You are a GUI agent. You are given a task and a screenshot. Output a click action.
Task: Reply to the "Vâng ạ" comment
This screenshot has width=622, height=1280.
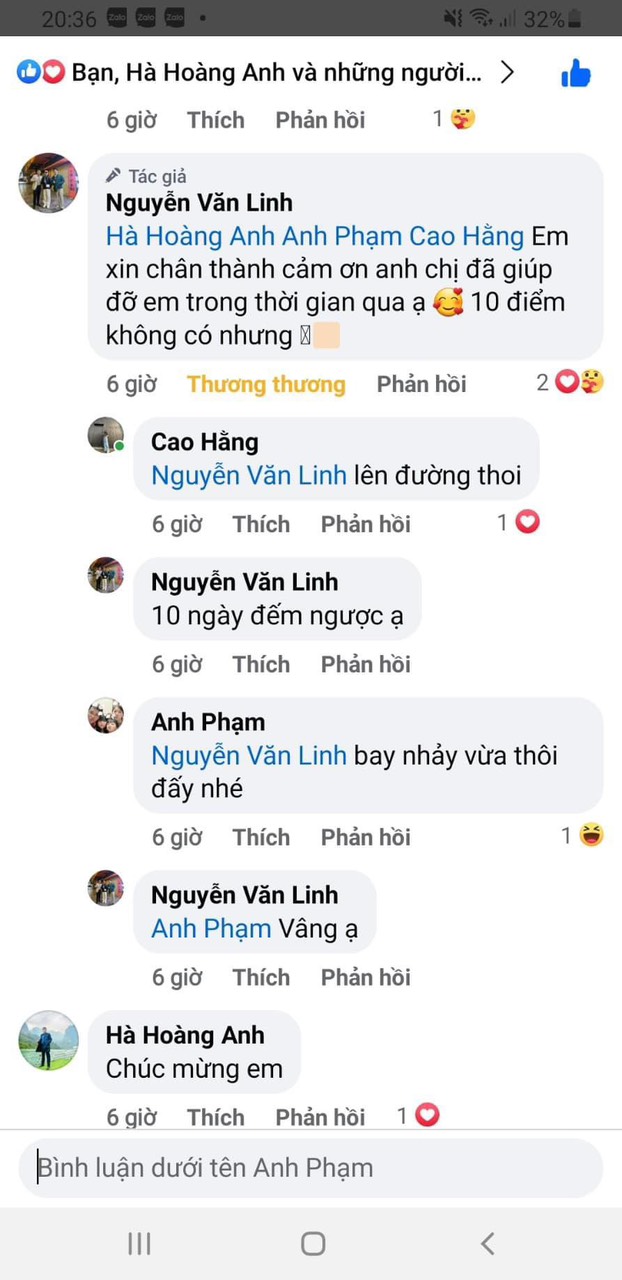tap(365, 977)
